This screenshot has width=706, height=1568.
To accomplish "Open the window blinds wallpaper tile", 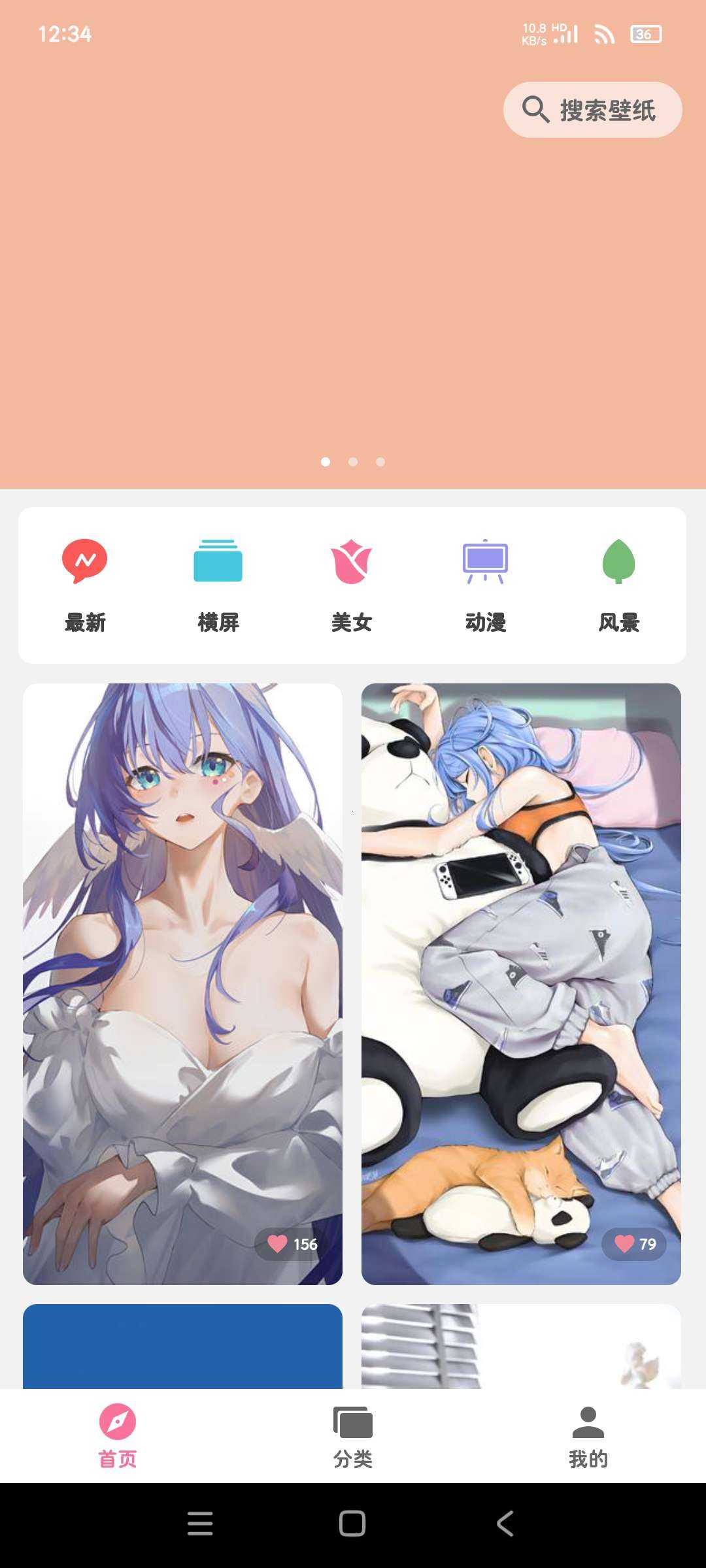I will (521, 1346).
